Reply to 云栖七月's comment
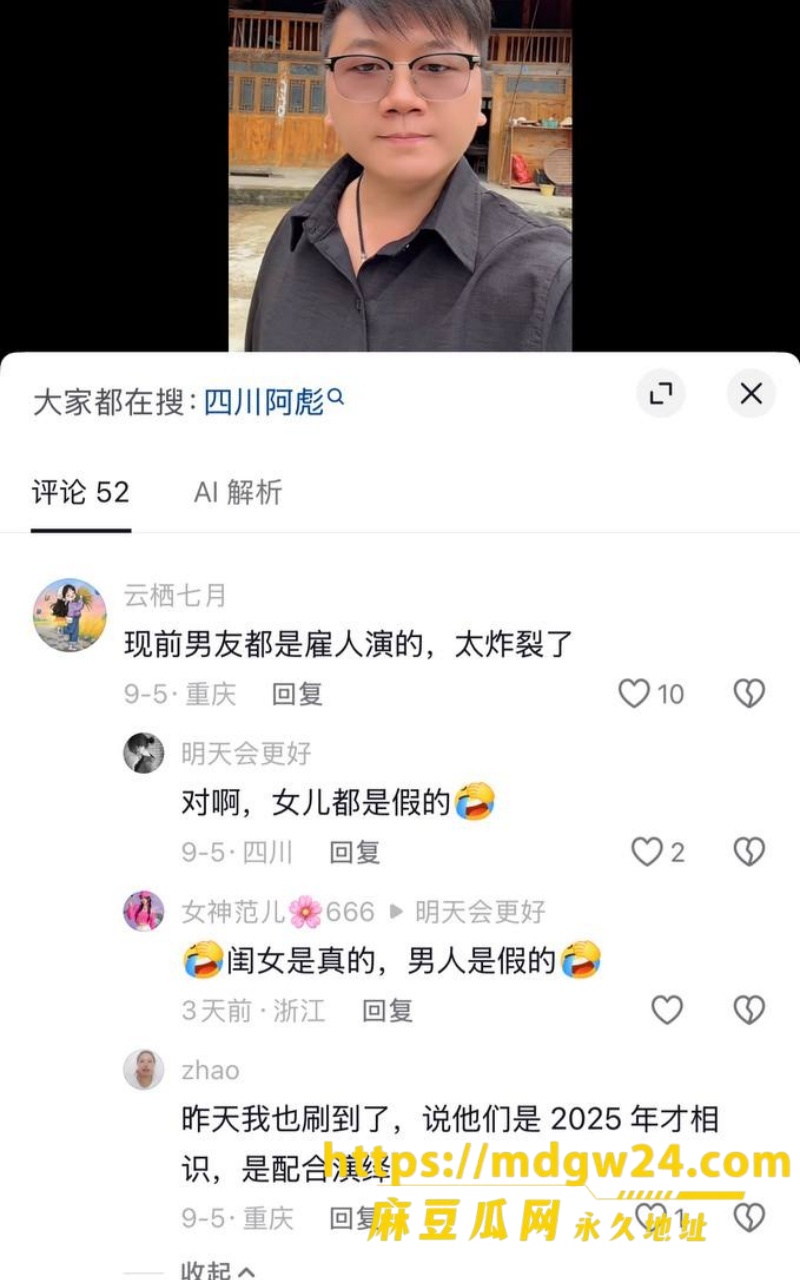Viewport: 800px width, 1280px height. [297, 694]
